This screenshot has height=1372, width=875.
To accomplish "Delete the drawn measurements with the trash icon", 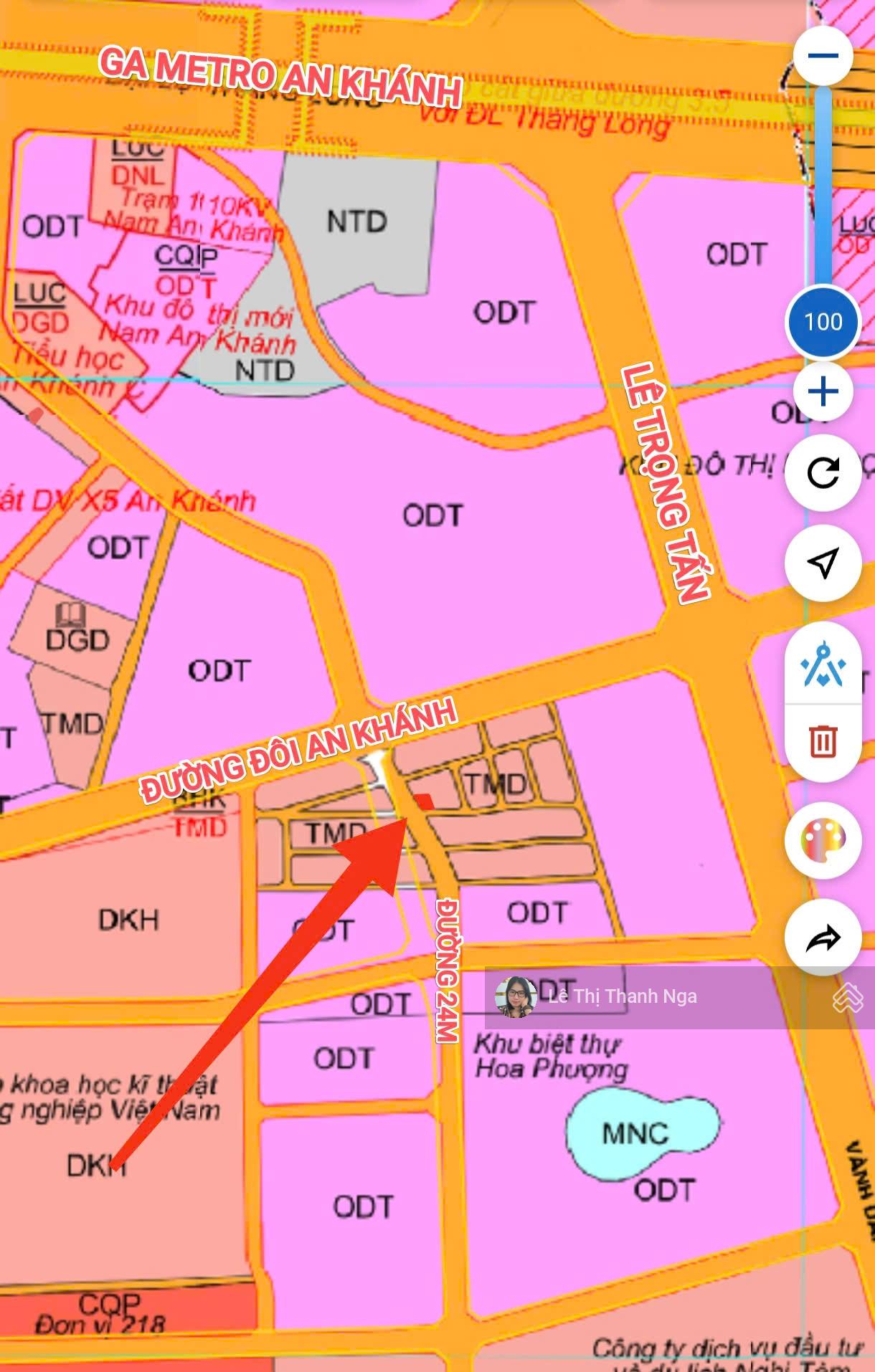I will pos(823,741).
